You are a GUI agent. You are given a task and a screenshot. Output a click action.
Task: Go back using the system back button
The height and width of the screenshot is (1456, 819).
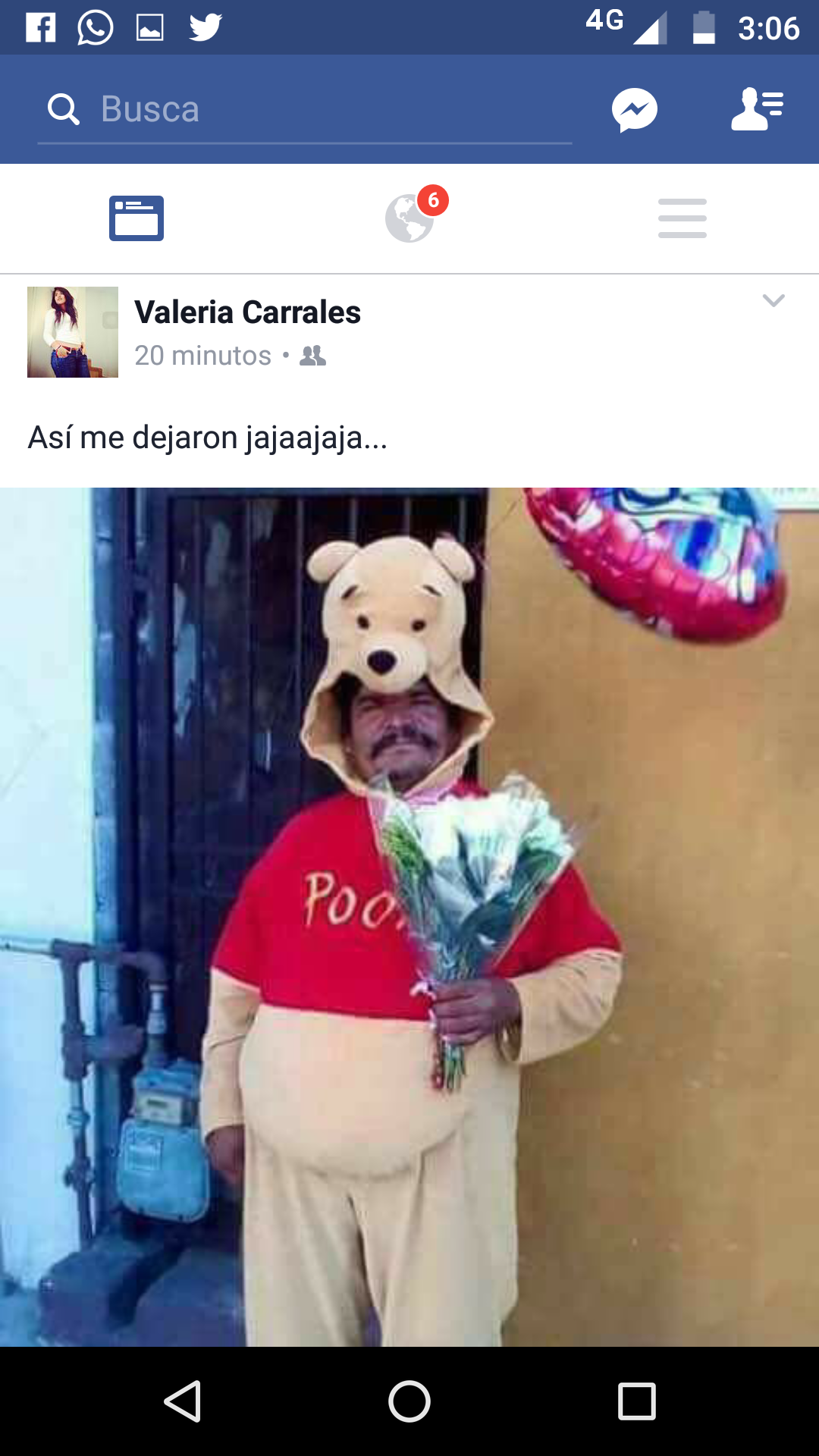click(182, 1401)
